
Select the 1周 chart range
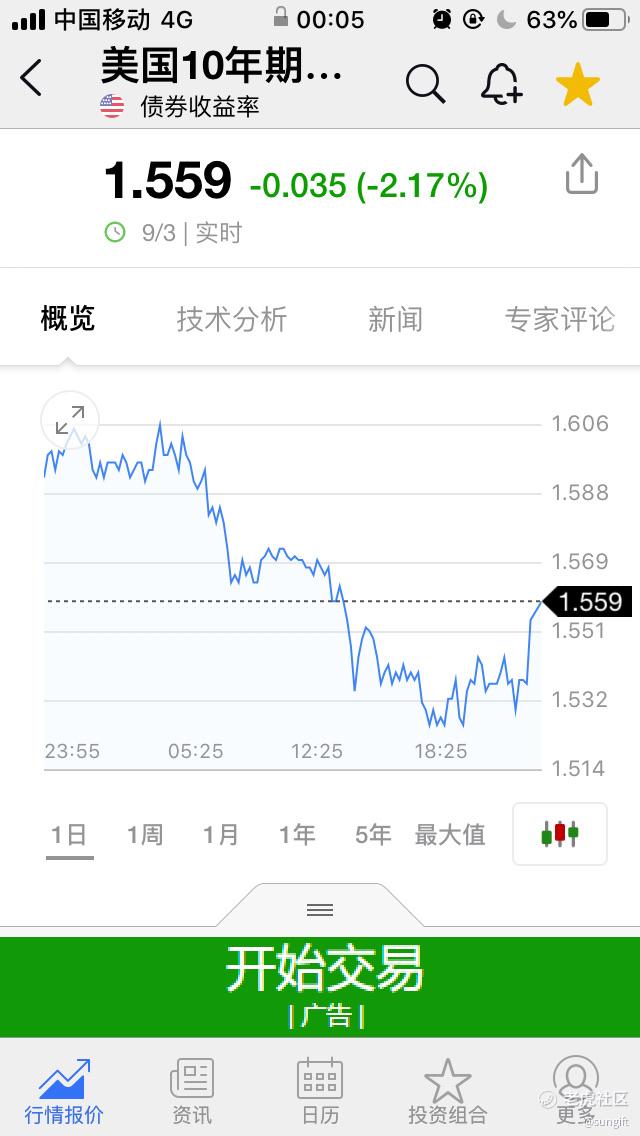coord(145,834)
